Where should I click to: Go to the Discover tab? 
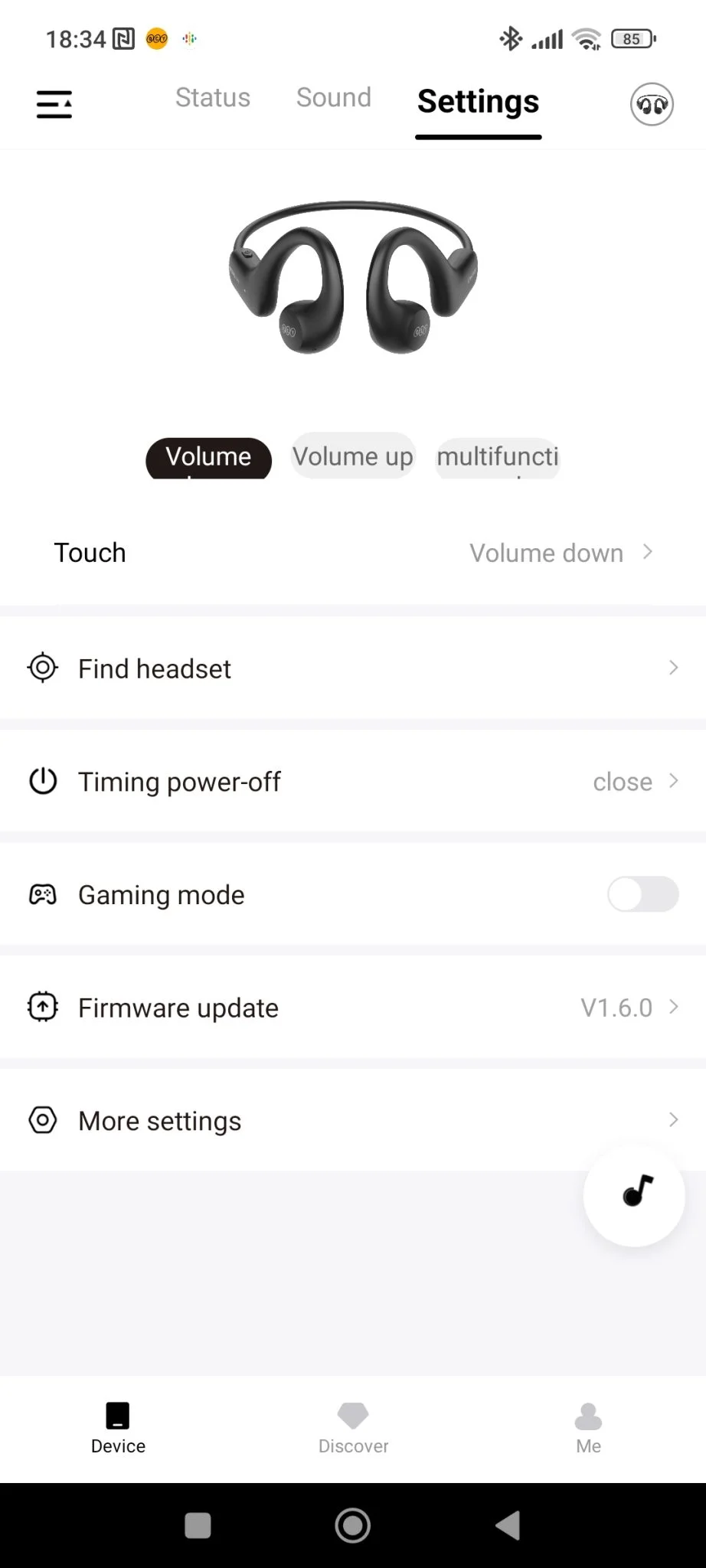(x=353, y=1427)
